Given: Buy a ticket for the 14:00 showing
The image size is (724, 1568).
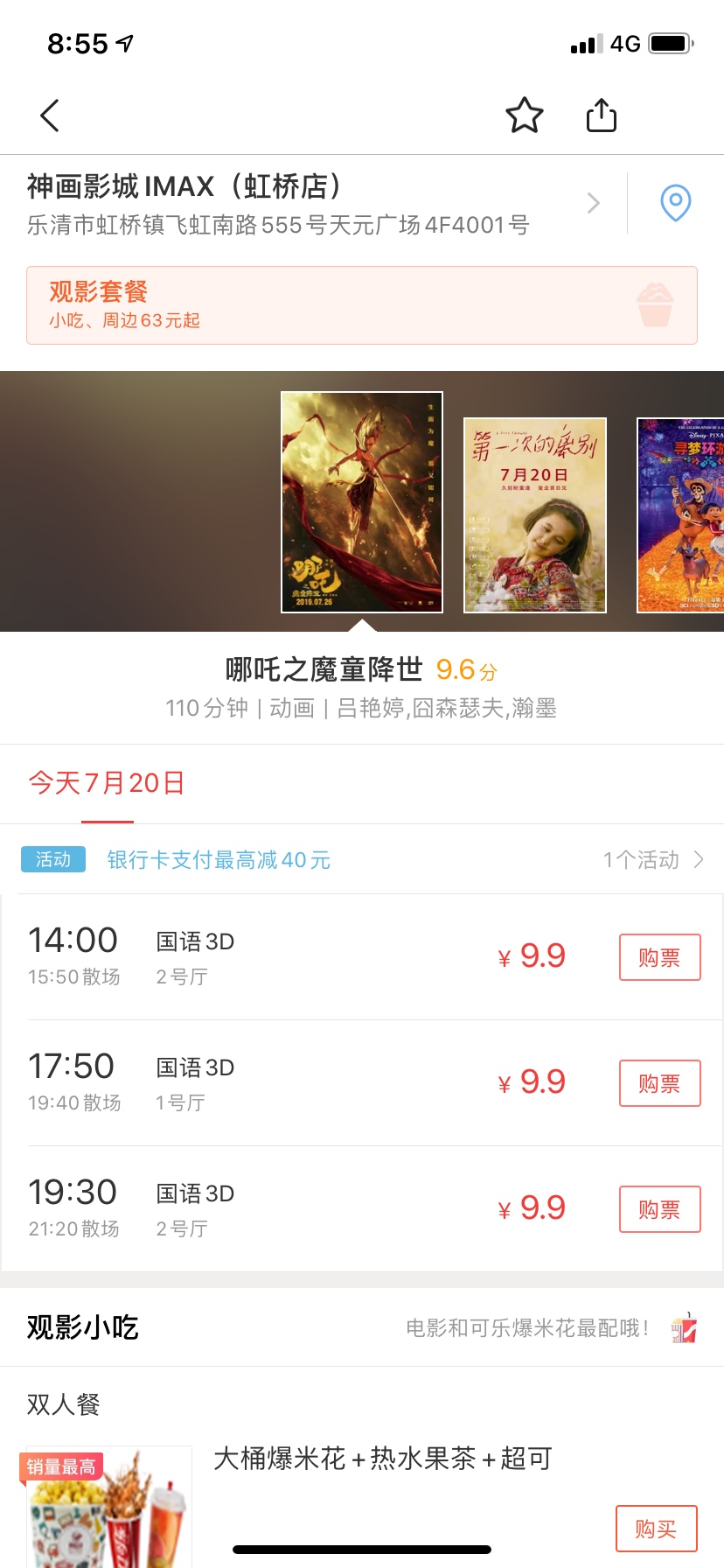Looking at the screenshot, I should [x=659, y=957].
